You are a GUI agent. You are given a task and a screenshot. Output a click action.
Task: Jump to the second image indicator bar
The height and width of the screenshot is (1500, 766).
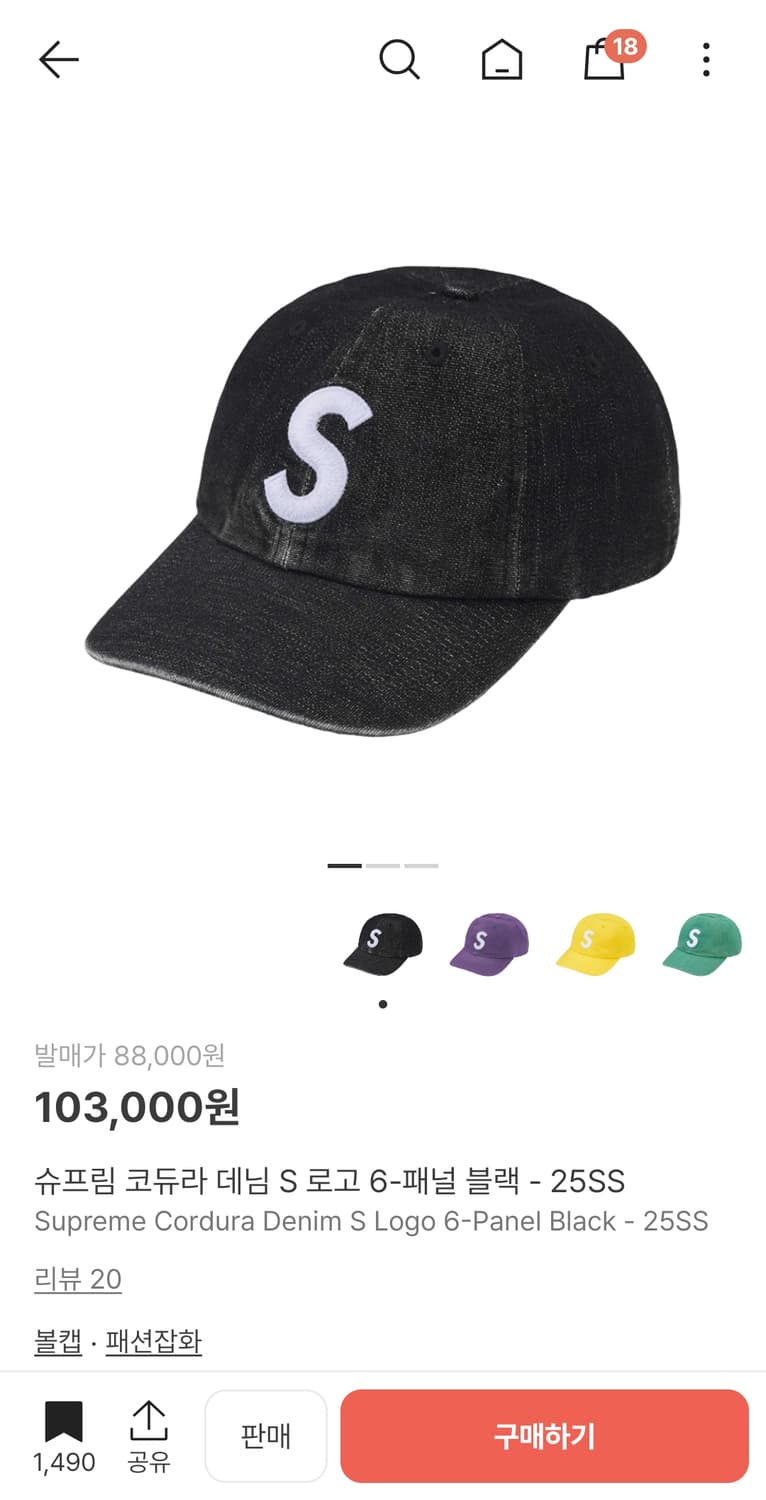coord(383,866)
